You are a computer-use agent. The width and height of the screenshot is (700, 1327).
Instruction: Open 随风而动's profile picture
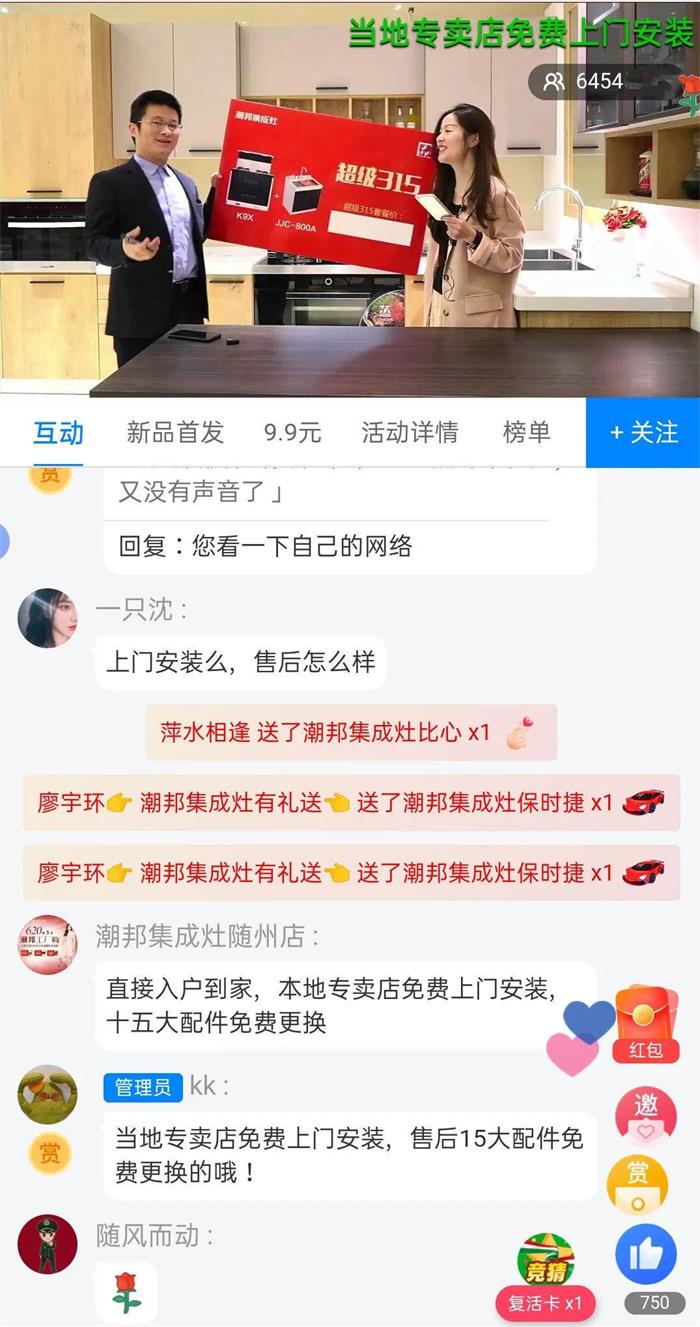[47, 1244]
